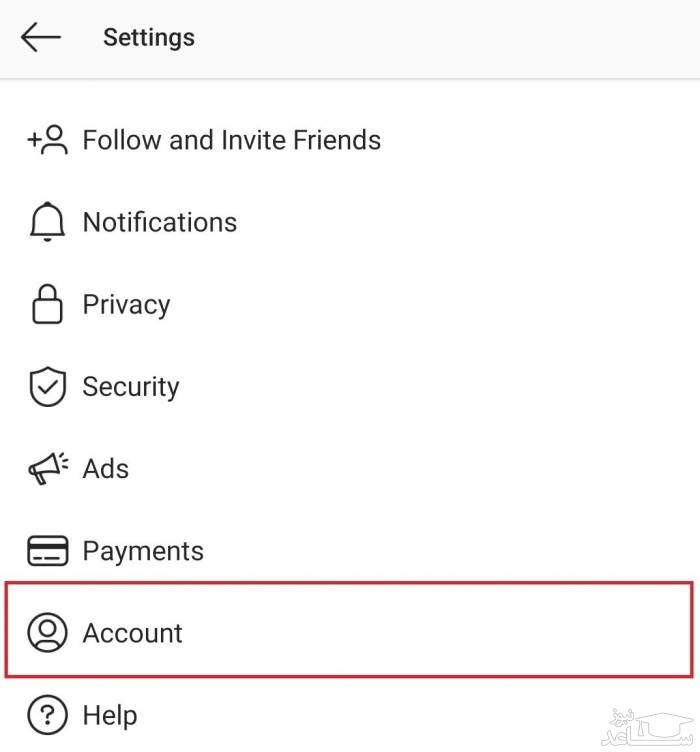Open the Help section
This screenshot has height=752, width=700.
tap(109, 715)
